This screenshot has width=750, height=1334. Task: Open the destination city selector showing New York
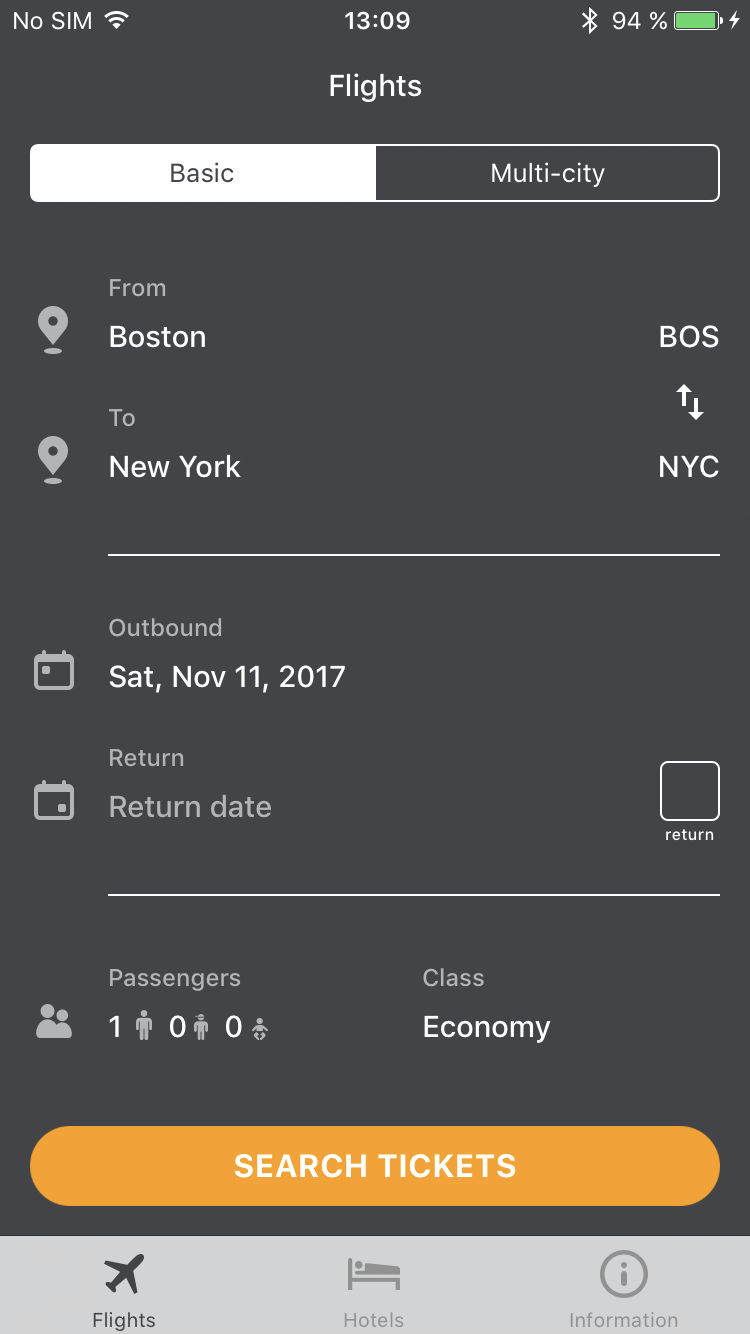pyautogui.click(x=174, y=466)
